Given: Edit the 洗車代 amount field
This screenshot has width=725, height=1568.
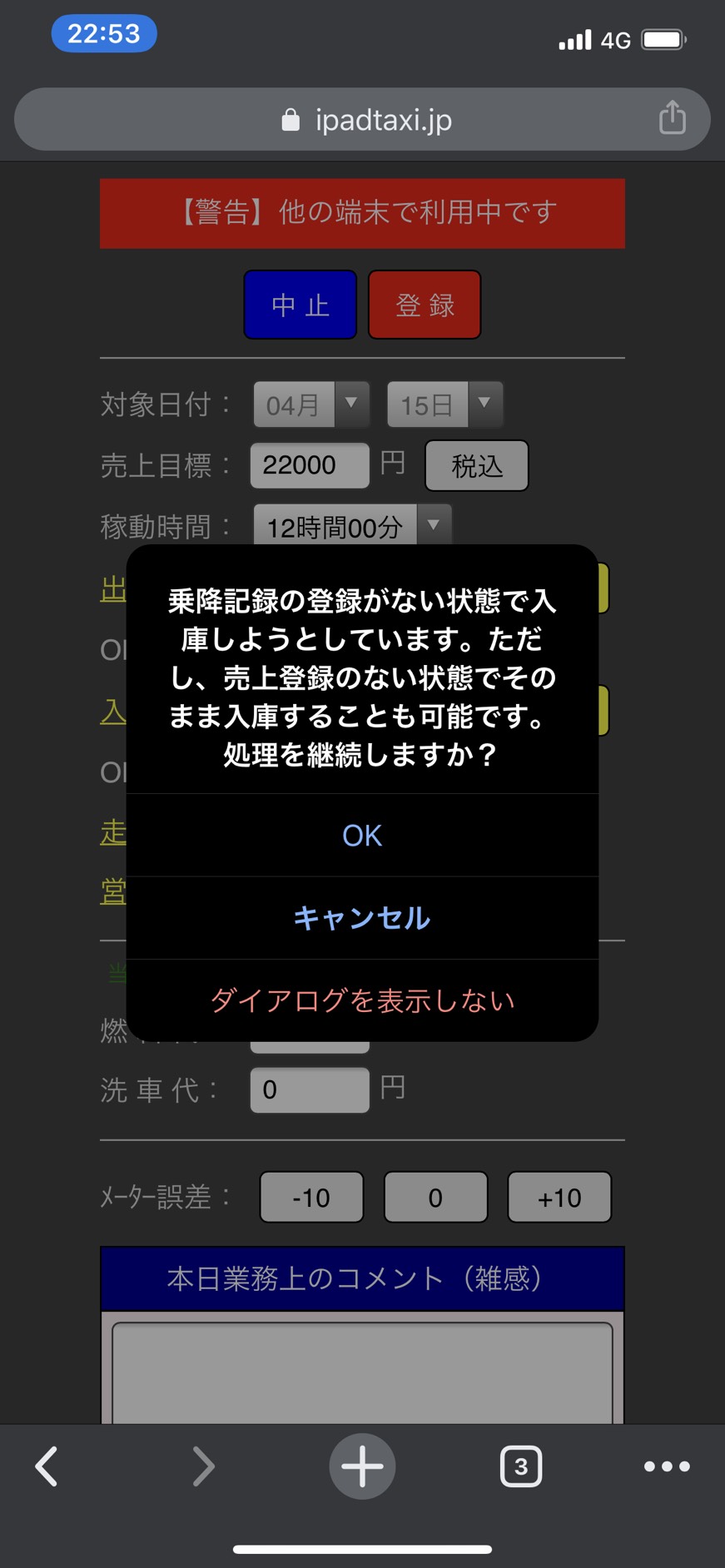Looking at the screenshot, I should 309,1089.
